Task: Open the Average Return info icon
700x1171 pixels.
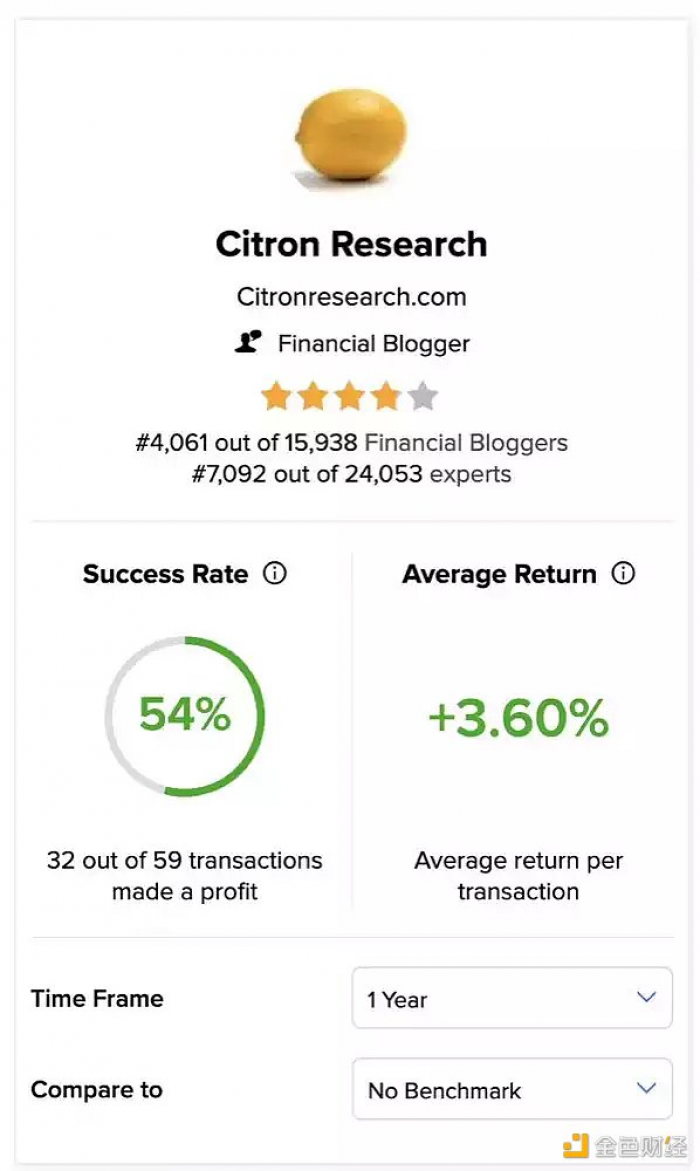Action: [623, 574]
